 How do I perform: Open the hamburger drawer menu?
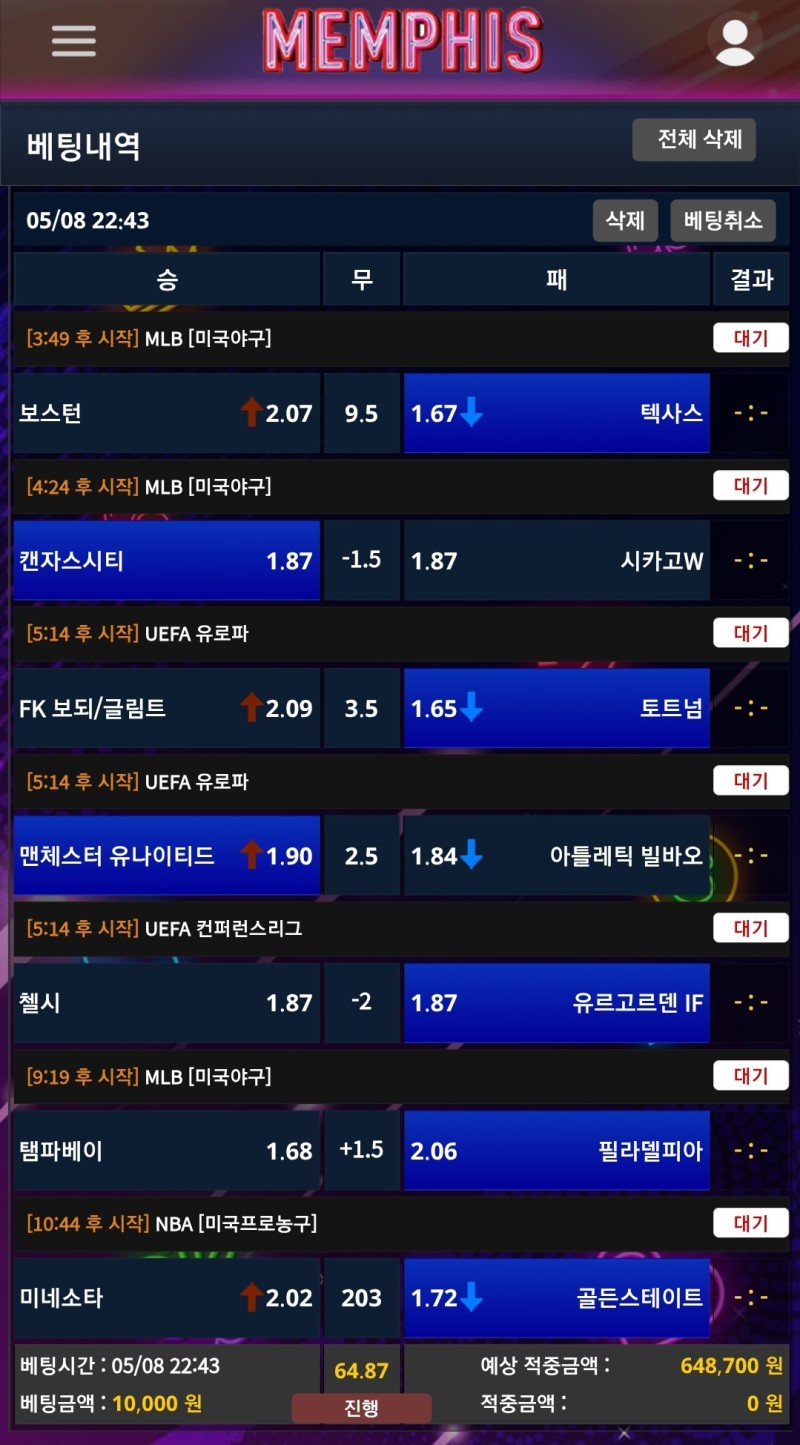74,41
